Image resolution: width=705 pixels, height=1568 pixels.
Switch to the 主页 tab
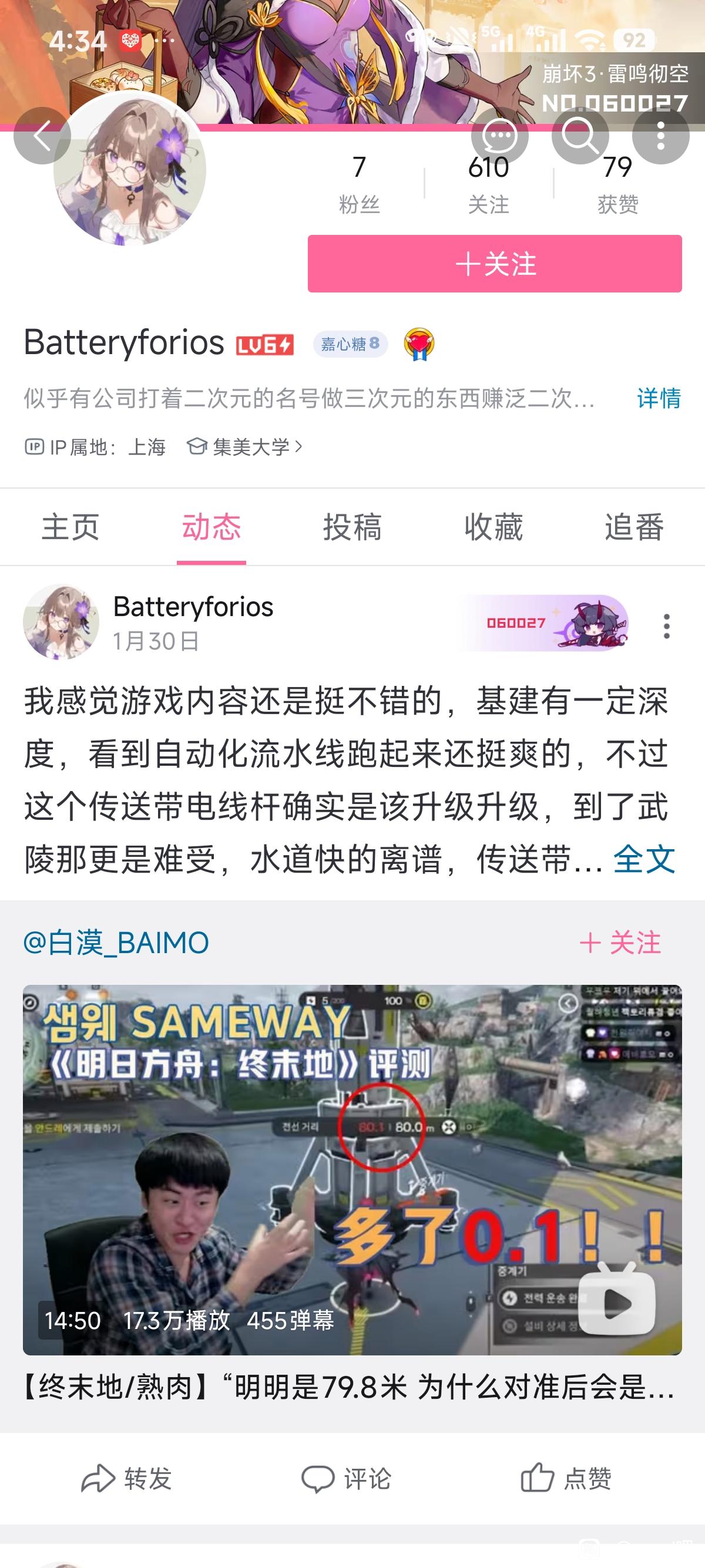[70, 527]
